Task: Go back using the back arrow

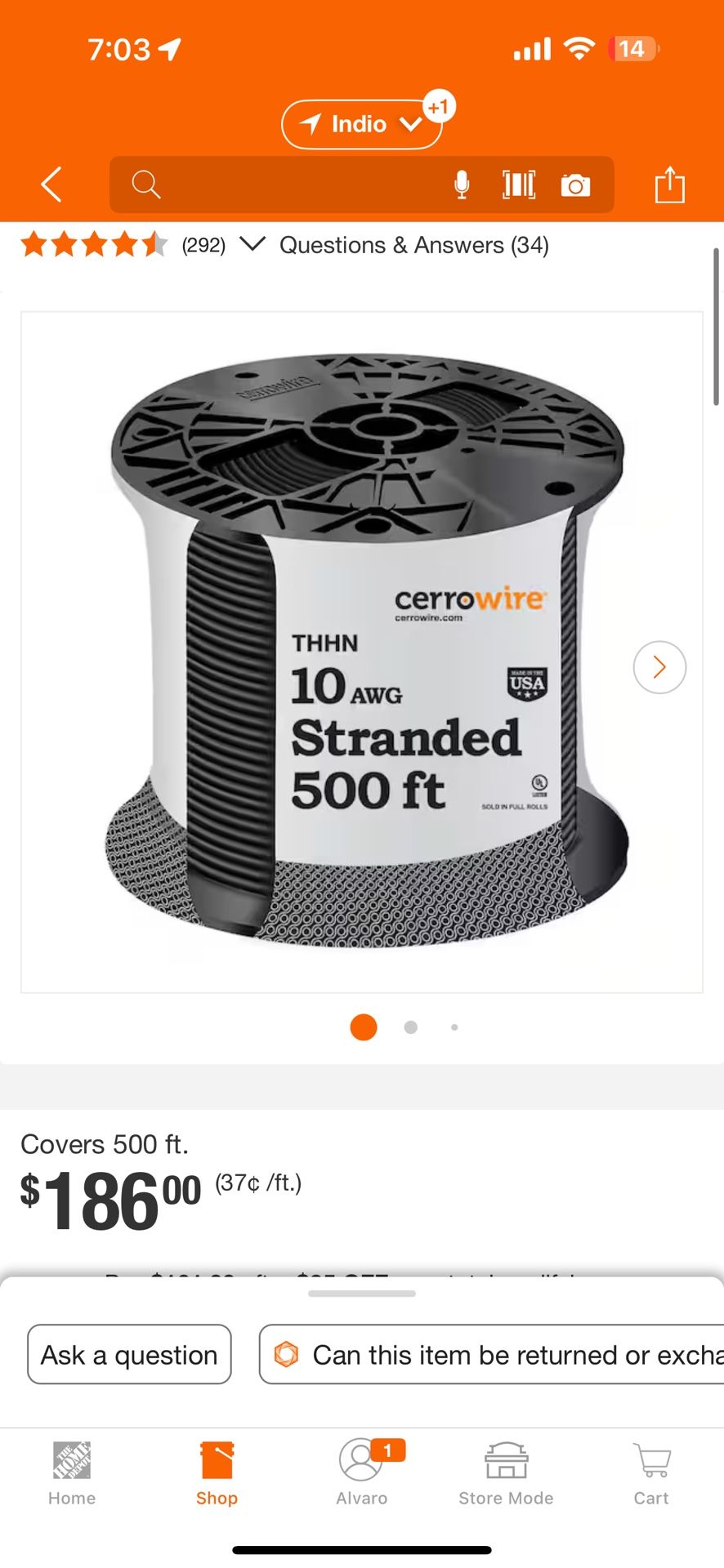Action: 51,185
